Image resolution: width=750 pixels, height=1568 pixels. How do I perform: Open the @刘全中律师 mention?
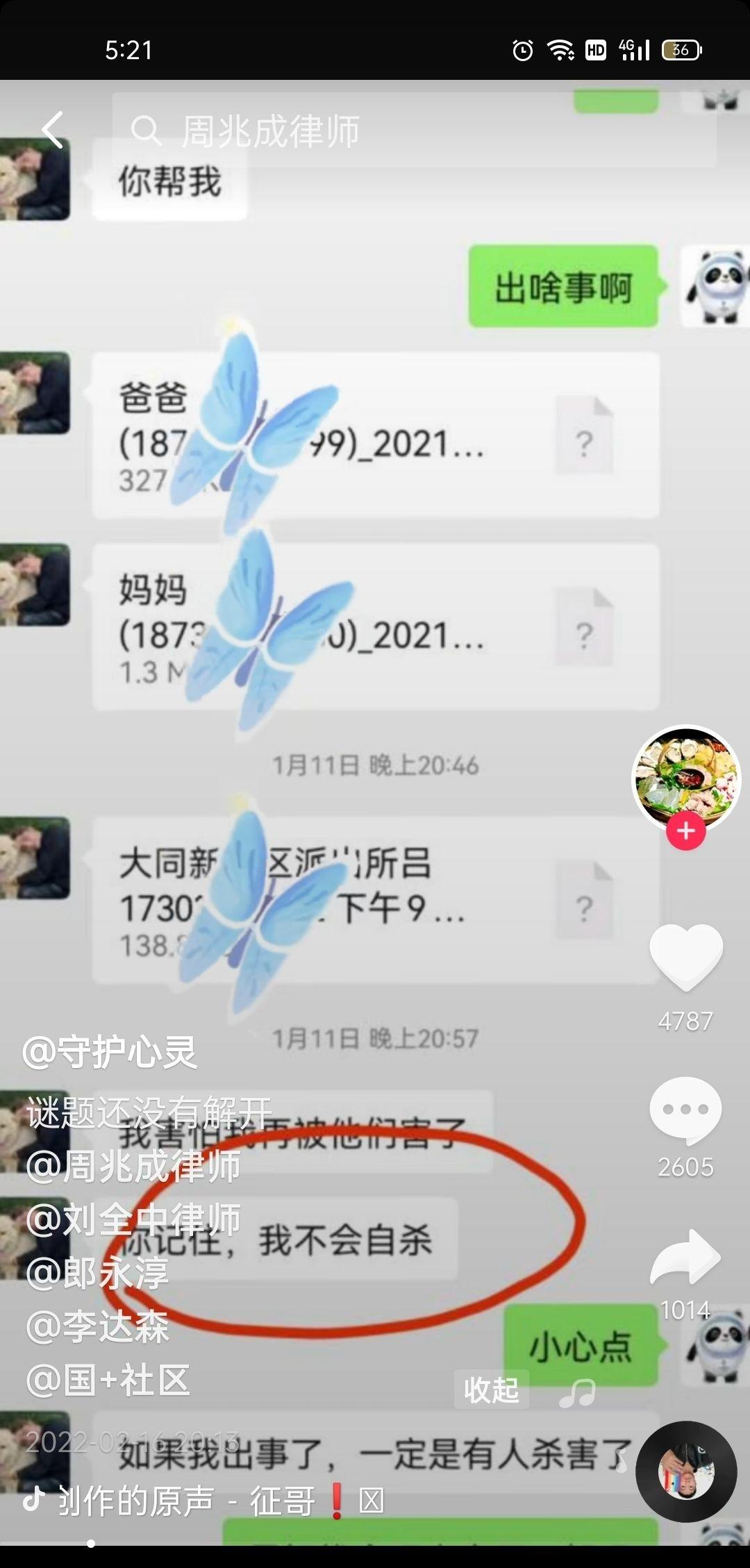tap(133, 1219)
